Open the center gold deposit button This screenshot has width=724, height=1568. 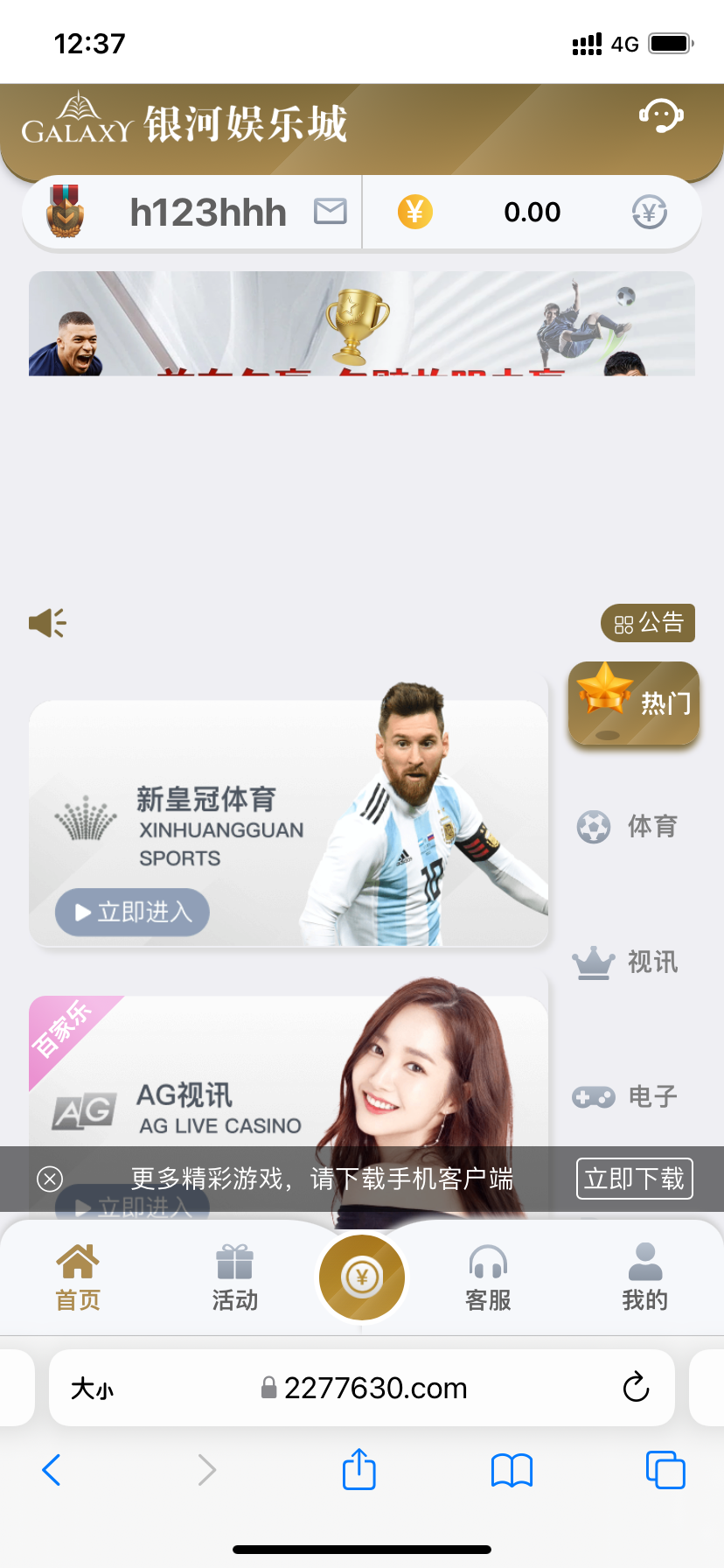point(362,1277)
